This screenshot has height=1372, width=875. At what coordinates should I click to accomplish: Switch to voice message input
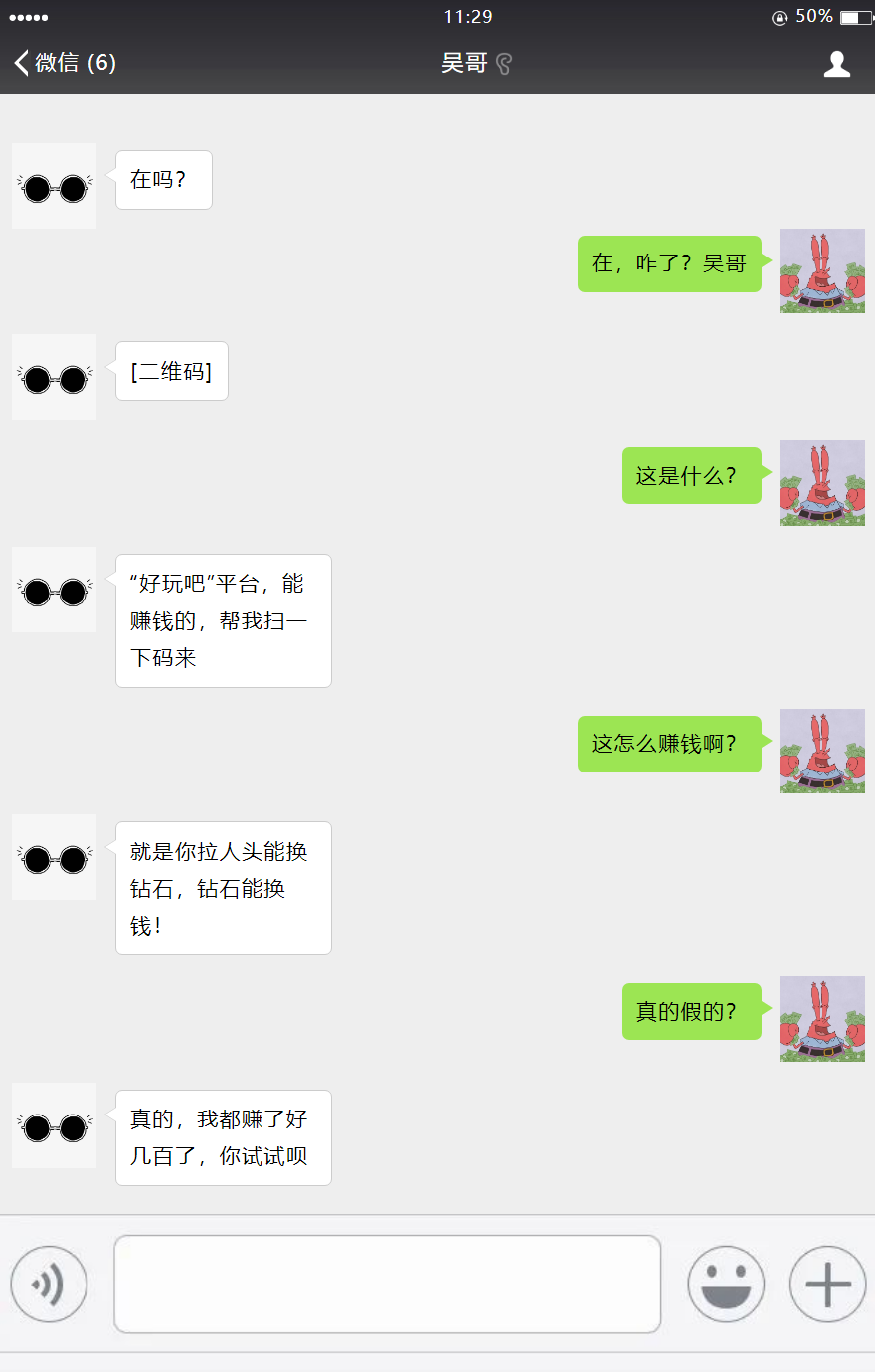tap(49, 1285)
